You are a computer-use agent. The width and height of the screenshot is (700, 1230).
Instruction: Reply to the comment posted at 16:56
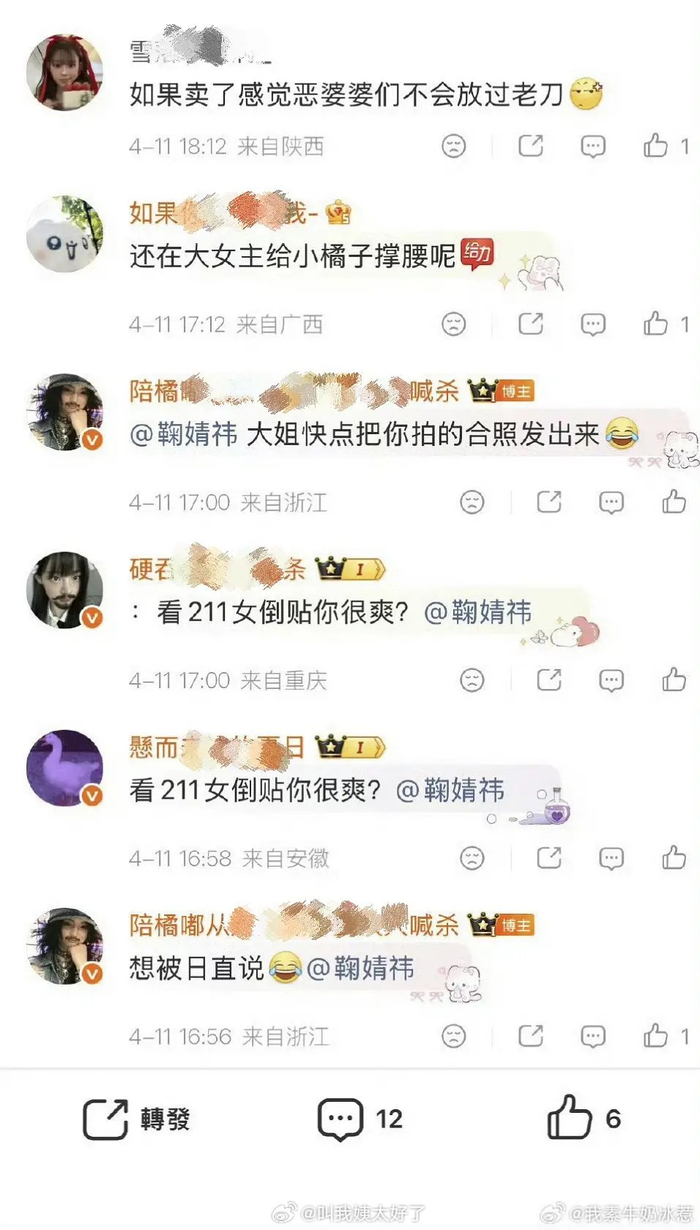593,1036
